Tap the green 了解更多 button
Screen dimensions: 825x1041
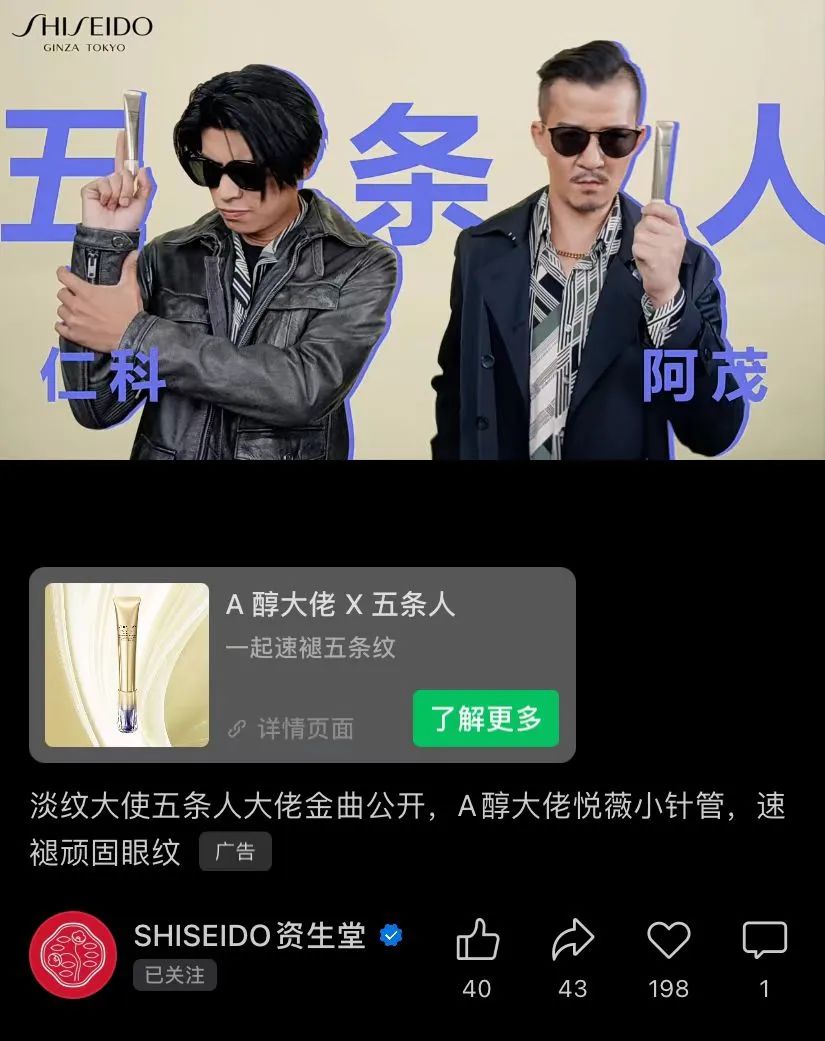coord(485,718)
